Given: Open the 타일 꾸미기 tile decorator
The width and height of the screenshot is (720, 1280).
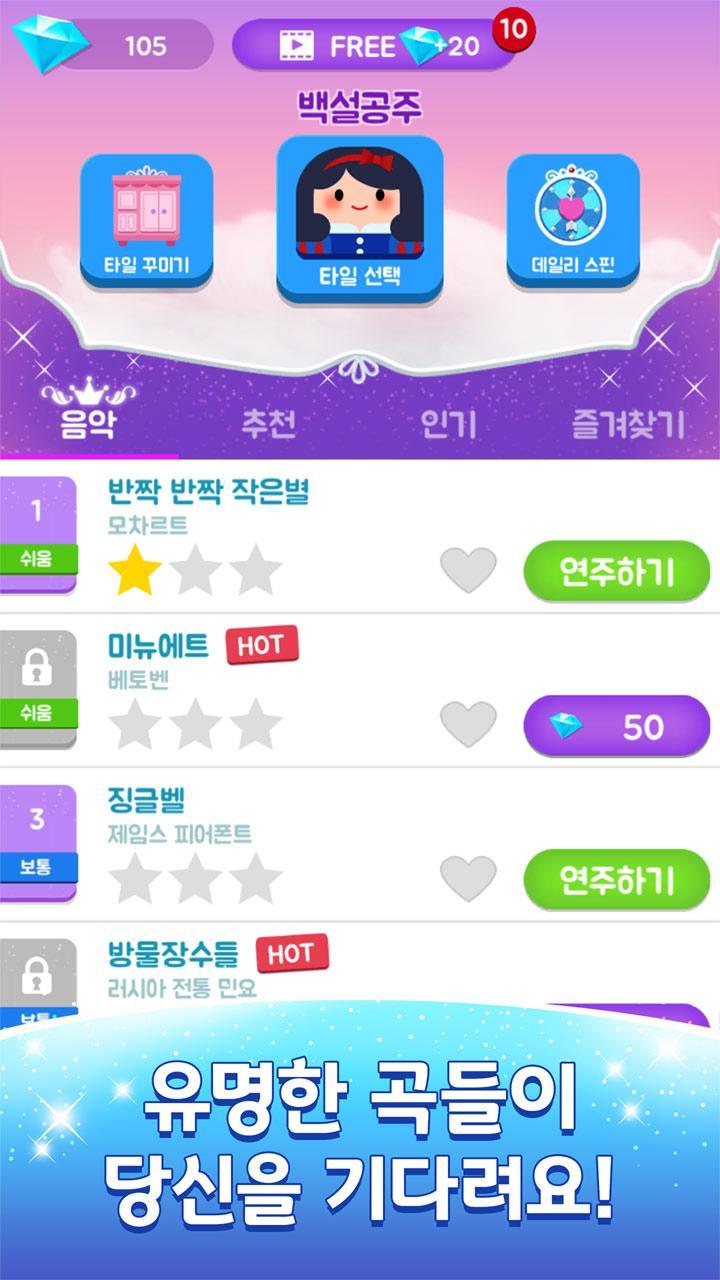Looking at the screenshot, I should tap(146, 222).
